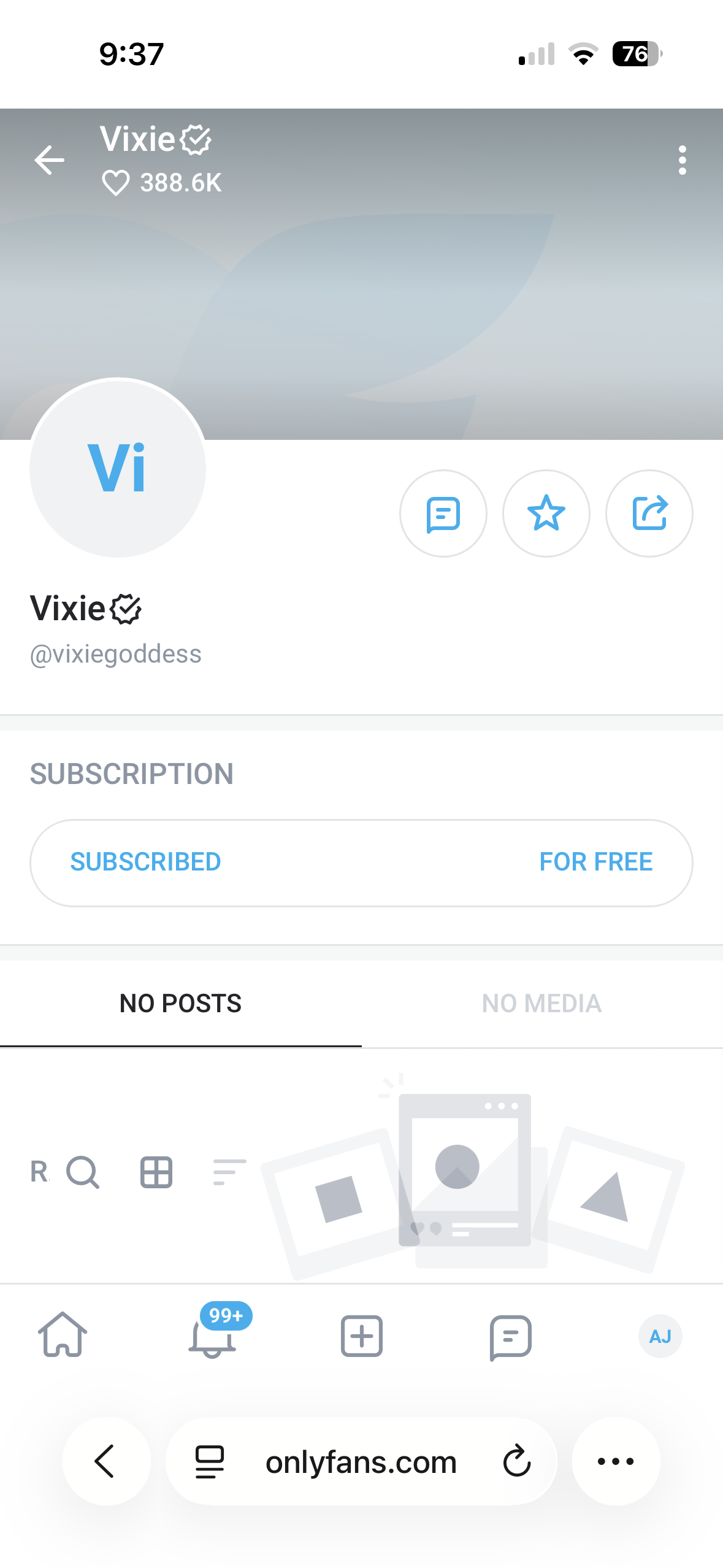Message Vixie via the chat icon
723x1568 pixels.
[x=443, y=513]
